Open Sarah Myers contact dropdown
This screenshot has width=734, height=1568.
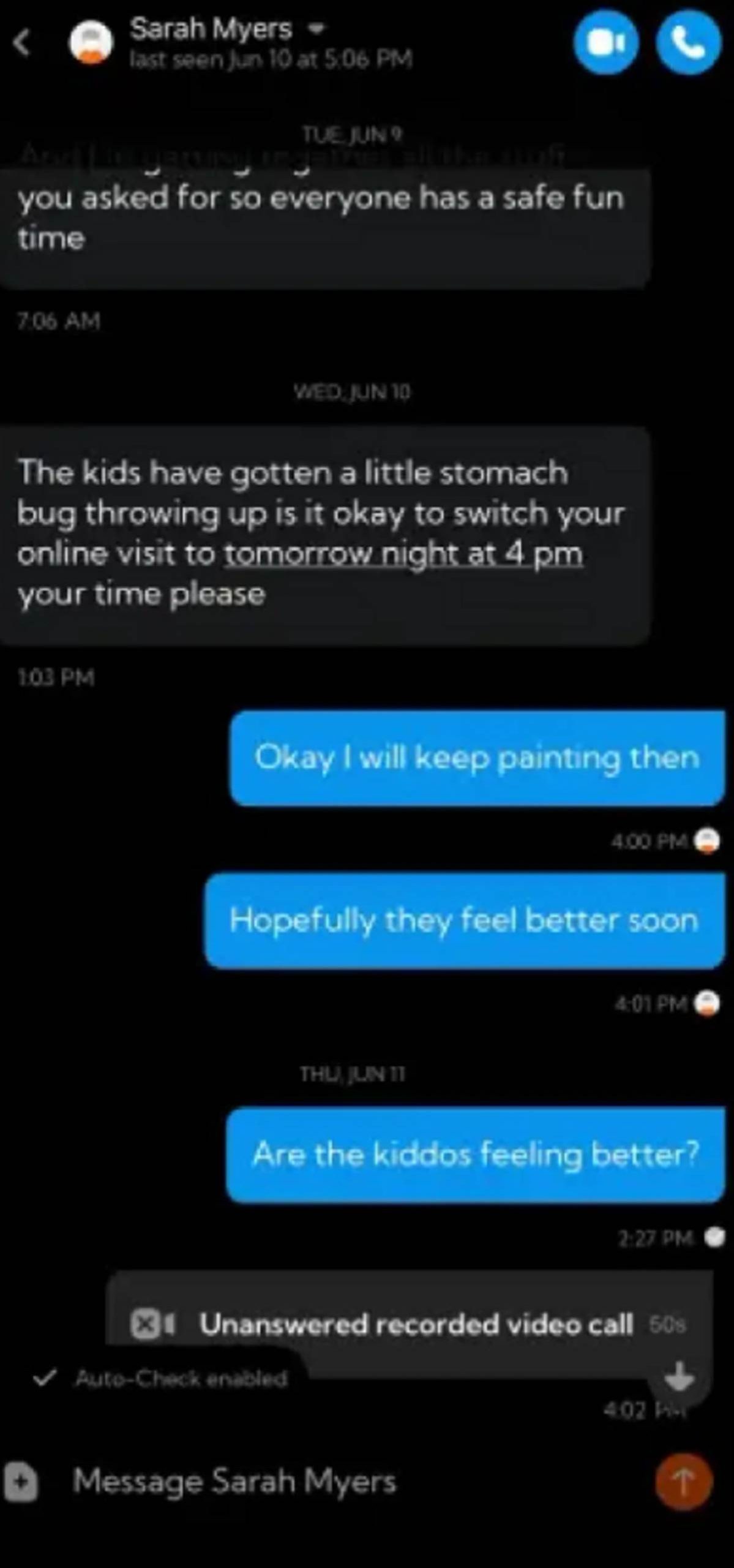318,28
